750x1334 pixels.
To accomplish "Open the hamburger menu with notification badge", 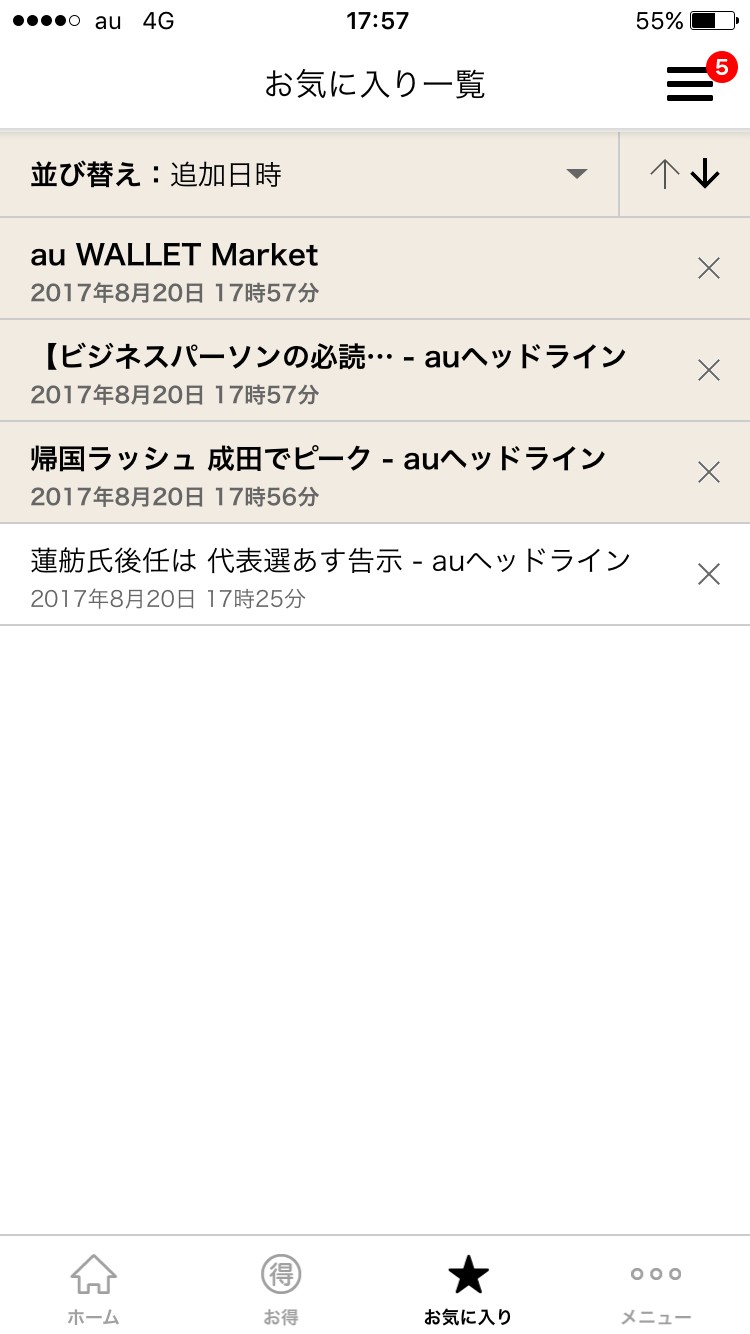I will 692,84.
